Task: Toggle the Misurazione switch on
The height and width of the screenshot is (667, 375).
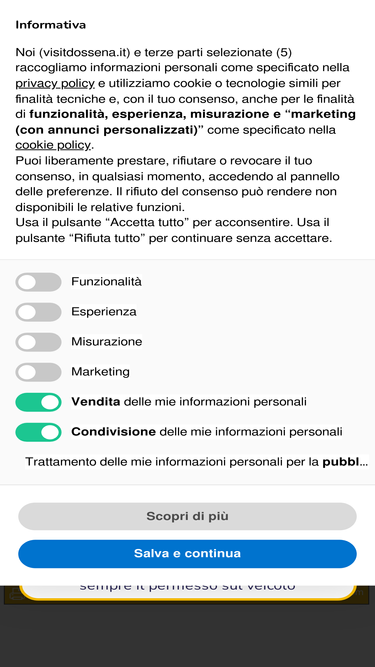Action: pyautogui.click(x=38, y=342)
